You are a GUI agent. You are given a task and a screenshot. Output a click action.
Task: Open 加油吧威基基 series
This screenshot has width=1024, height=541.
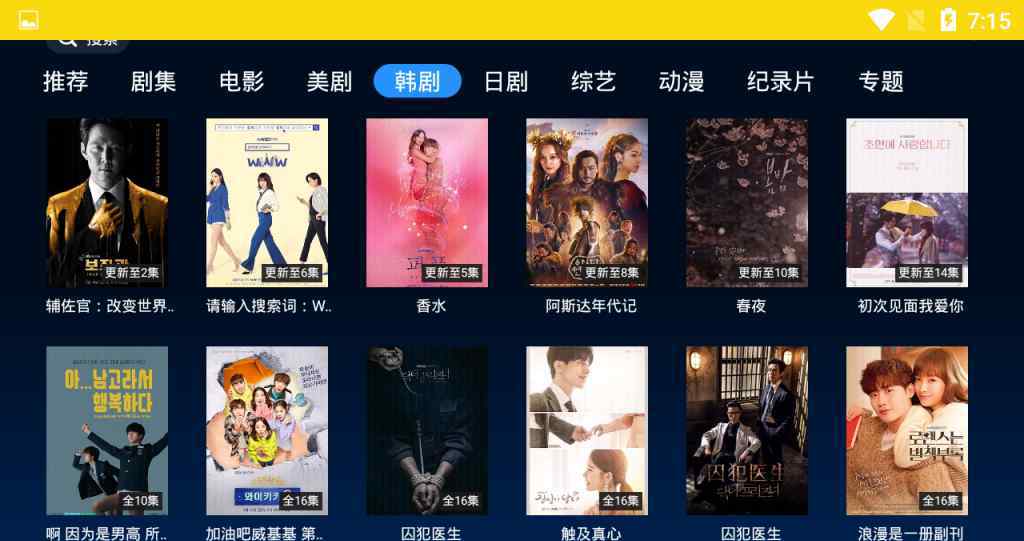267,430
